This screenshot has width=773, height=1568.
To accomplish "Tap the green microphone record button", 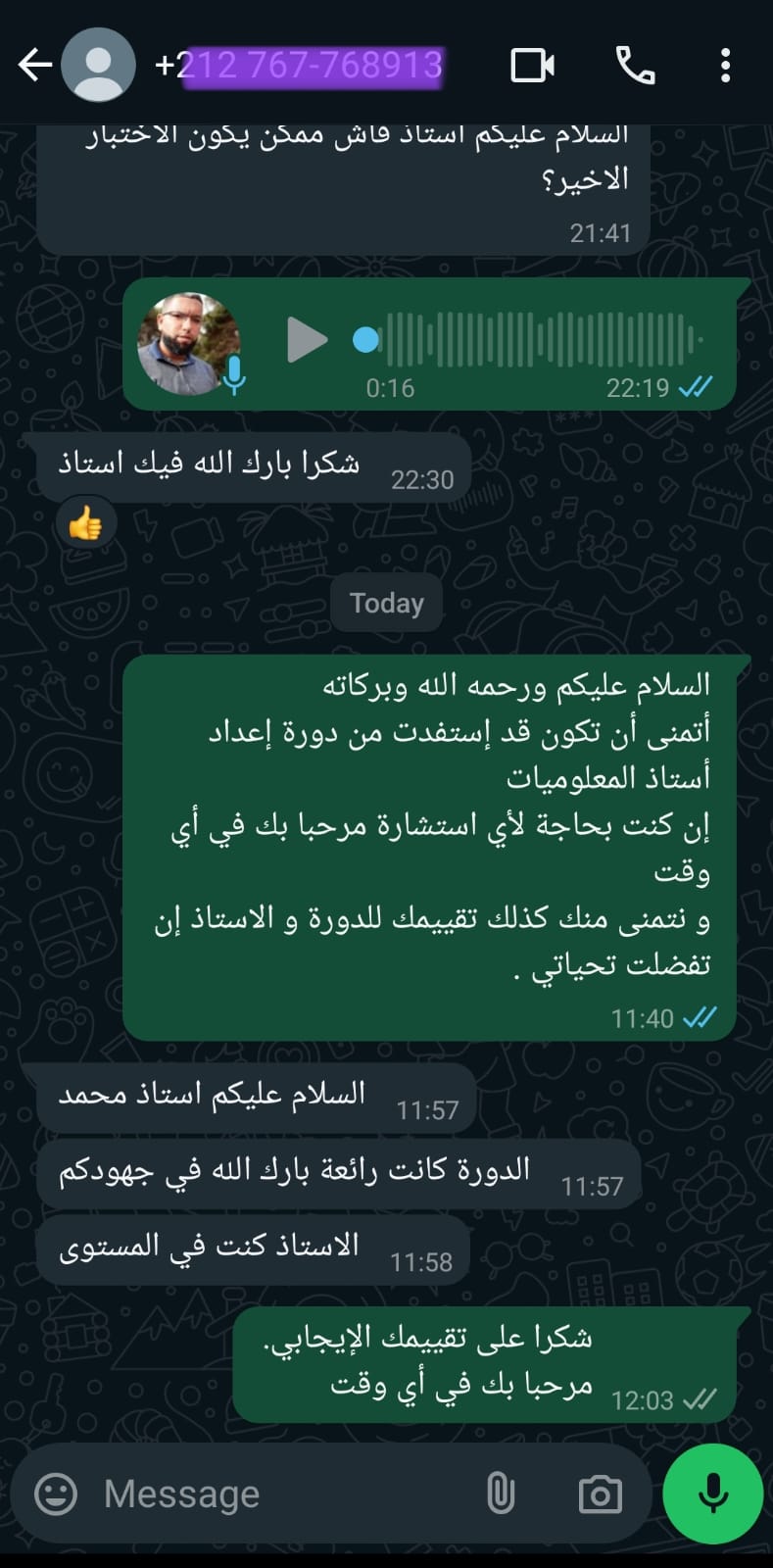I will point(712,1494).
